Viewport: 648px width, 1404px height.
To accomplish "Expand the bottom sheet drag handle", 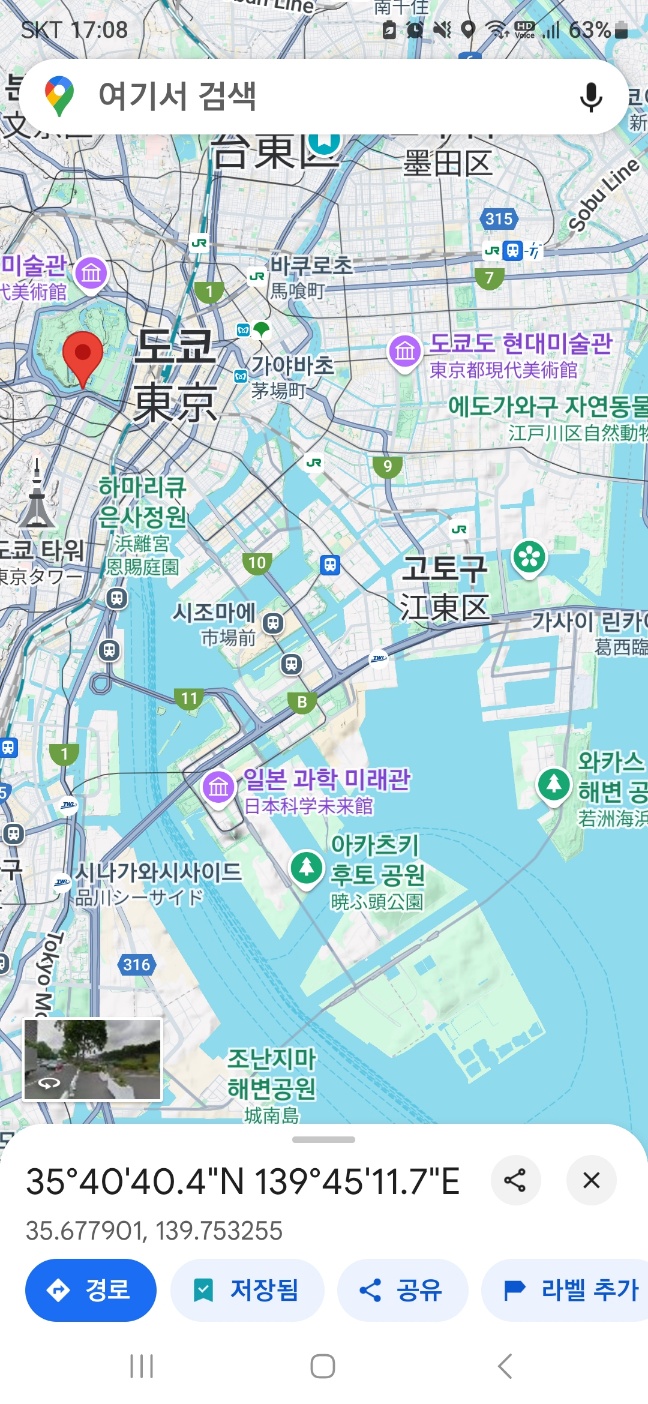I will 324,1140.
